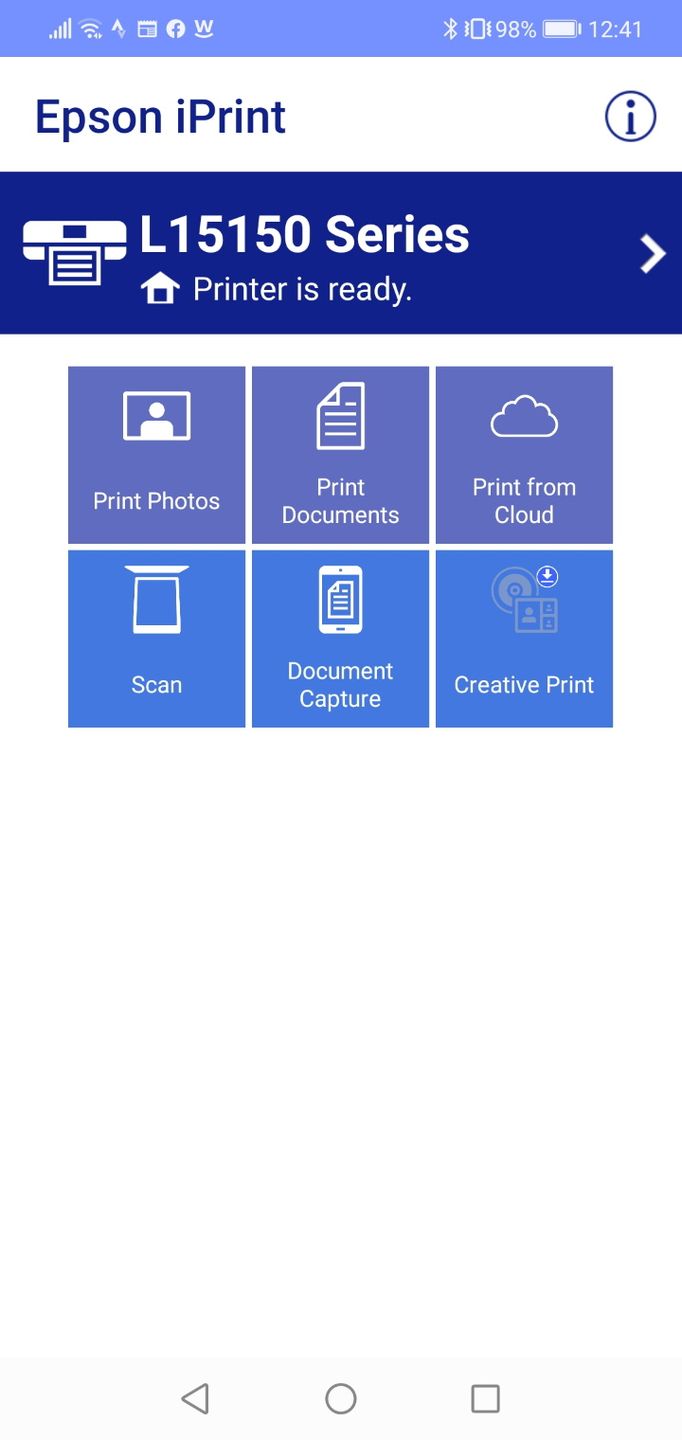Launch Document Capture

tap(340, 638)
